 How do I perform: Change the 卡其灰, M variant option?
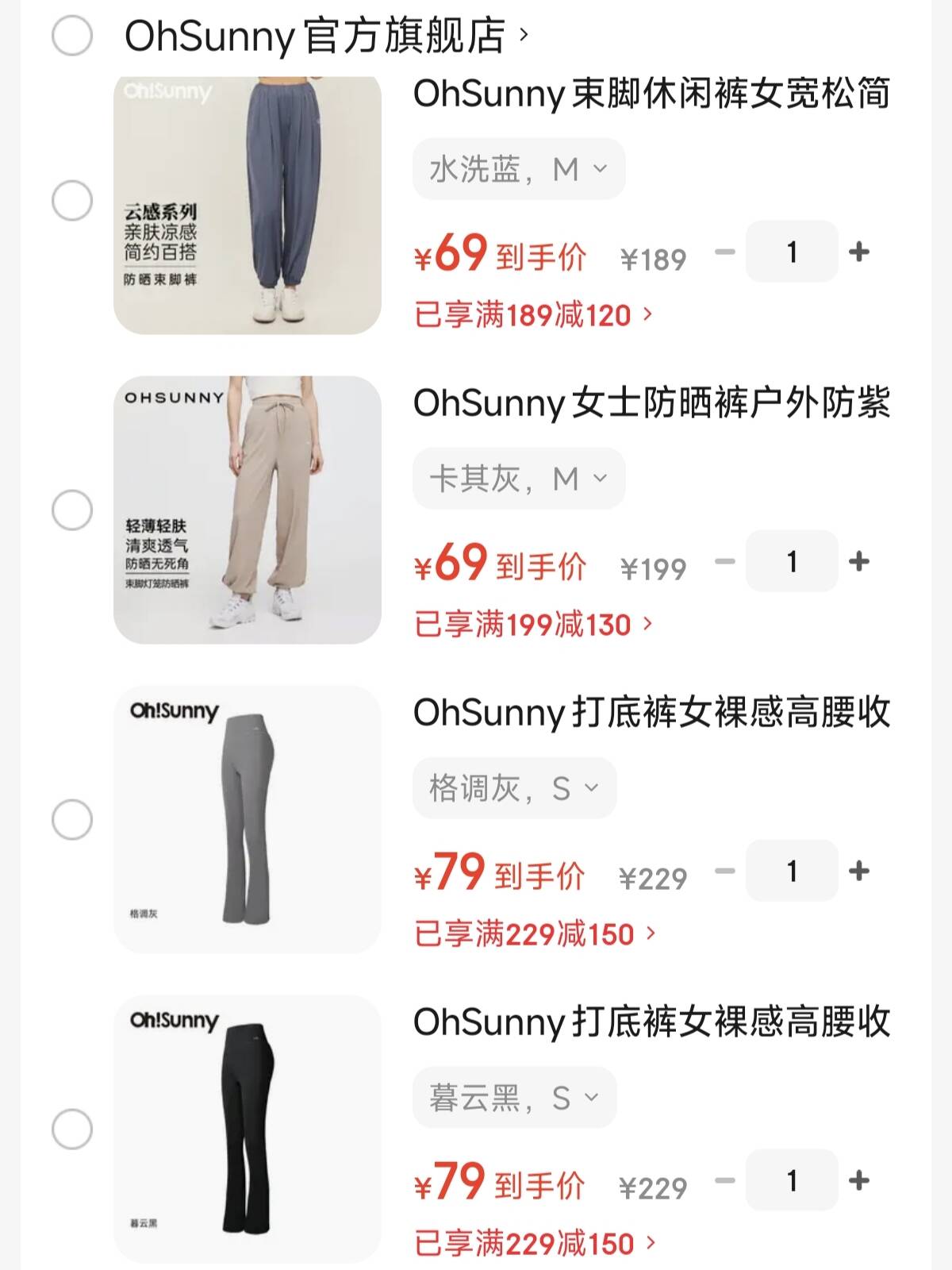pos(519,479)
